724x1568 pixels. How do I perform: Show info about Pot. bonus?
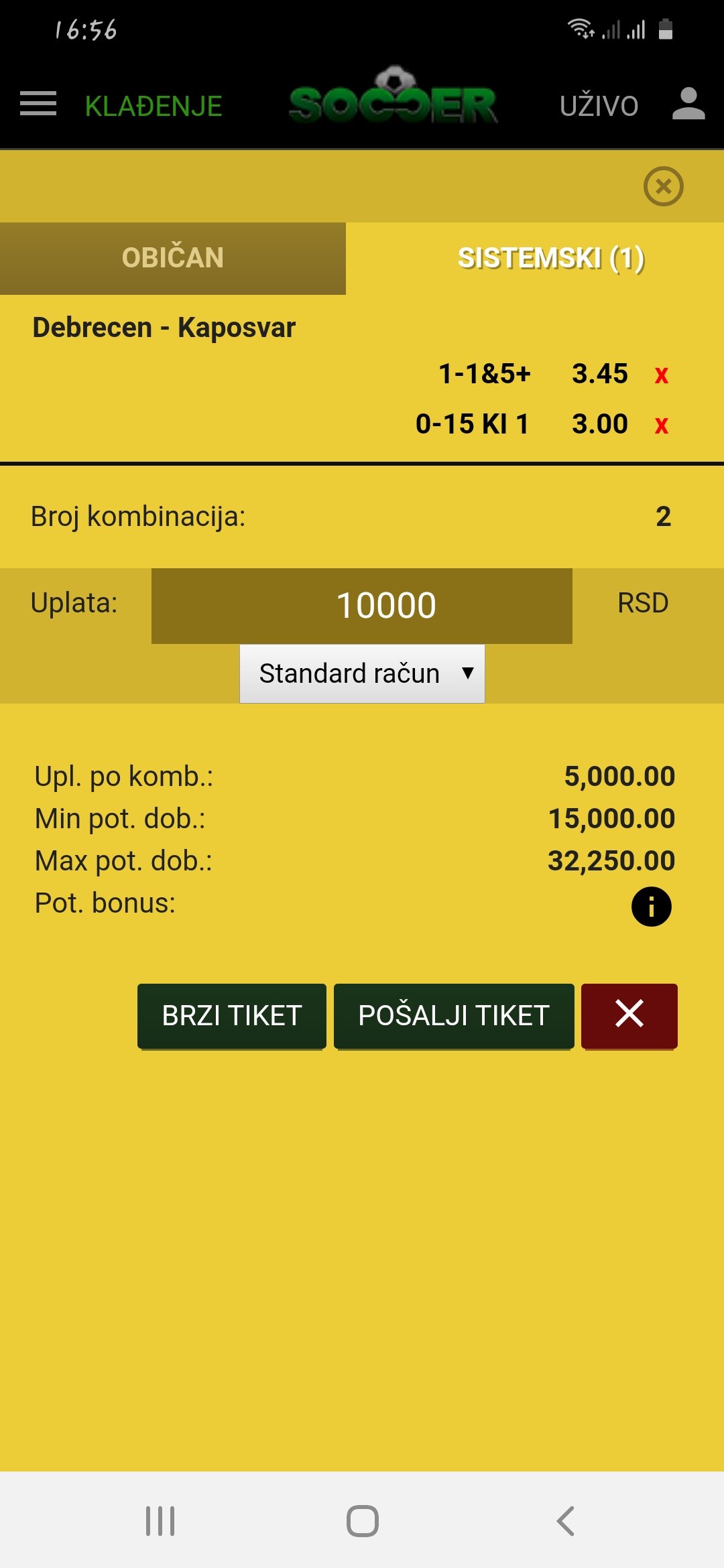651,907
